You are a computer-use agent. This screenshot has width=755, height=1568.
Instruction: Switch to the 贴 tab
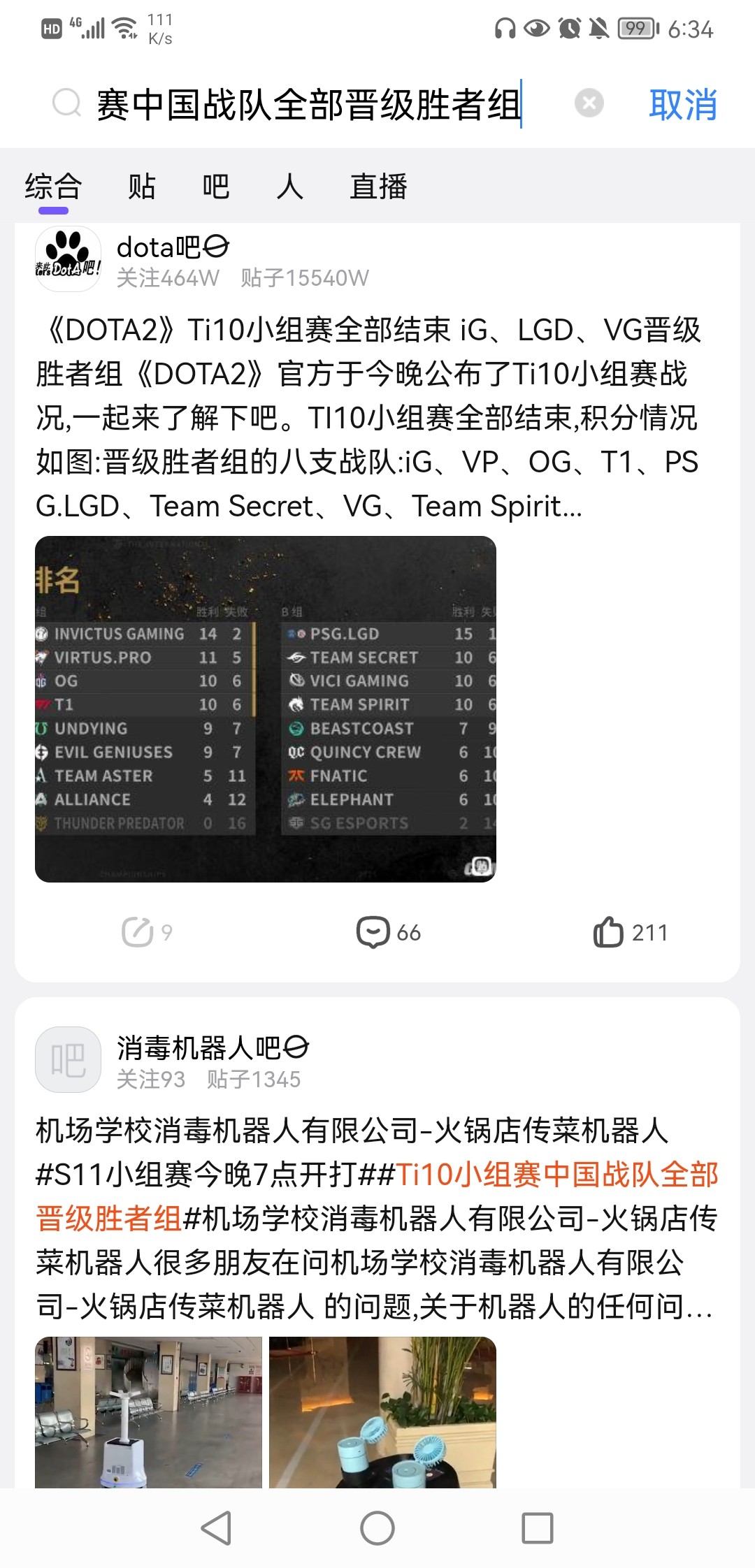[x=141, y=187]
